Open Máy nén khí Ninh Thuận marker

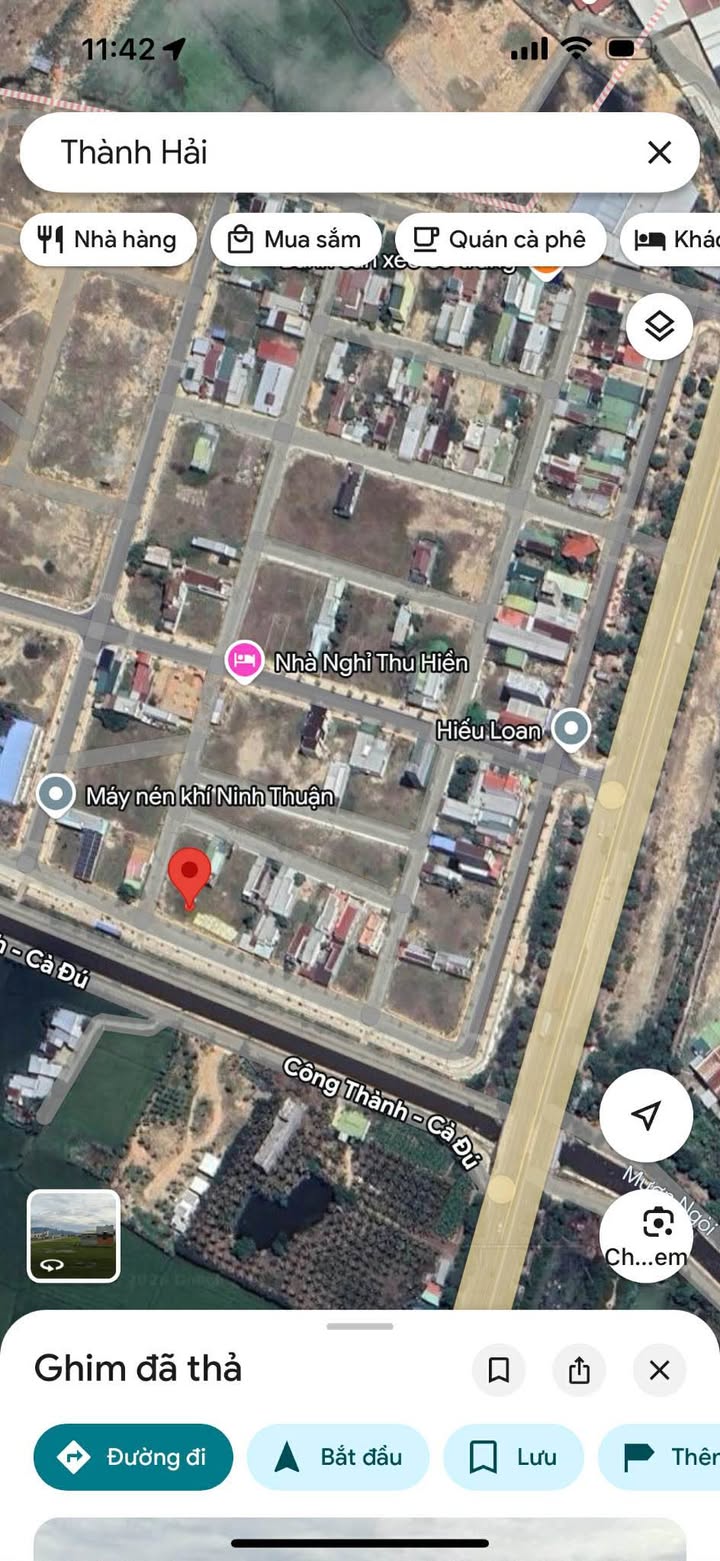(x=55, y=795)
